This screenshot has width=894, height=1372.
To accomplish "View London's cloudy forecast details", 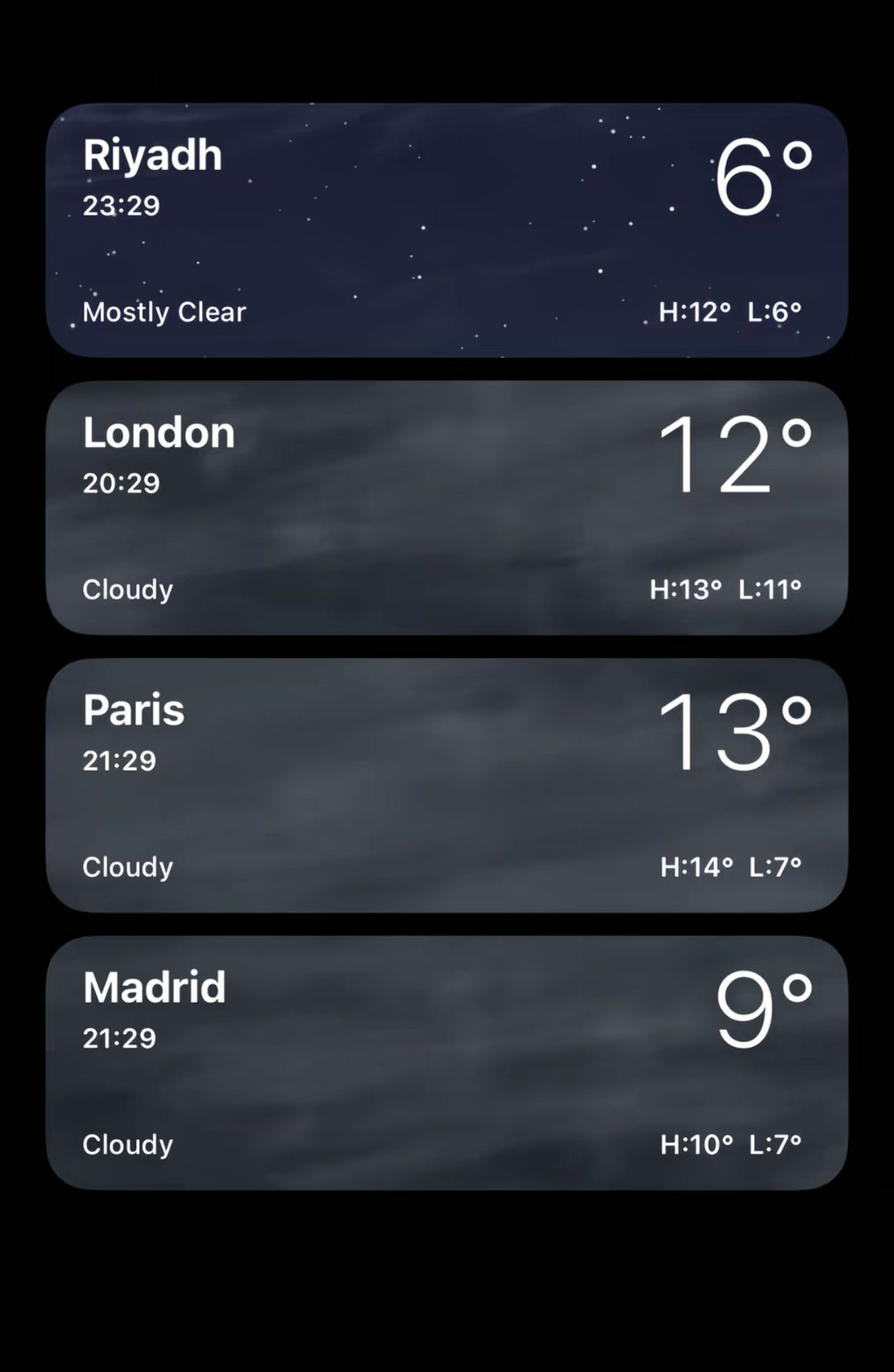I will (x=446, y=508).
